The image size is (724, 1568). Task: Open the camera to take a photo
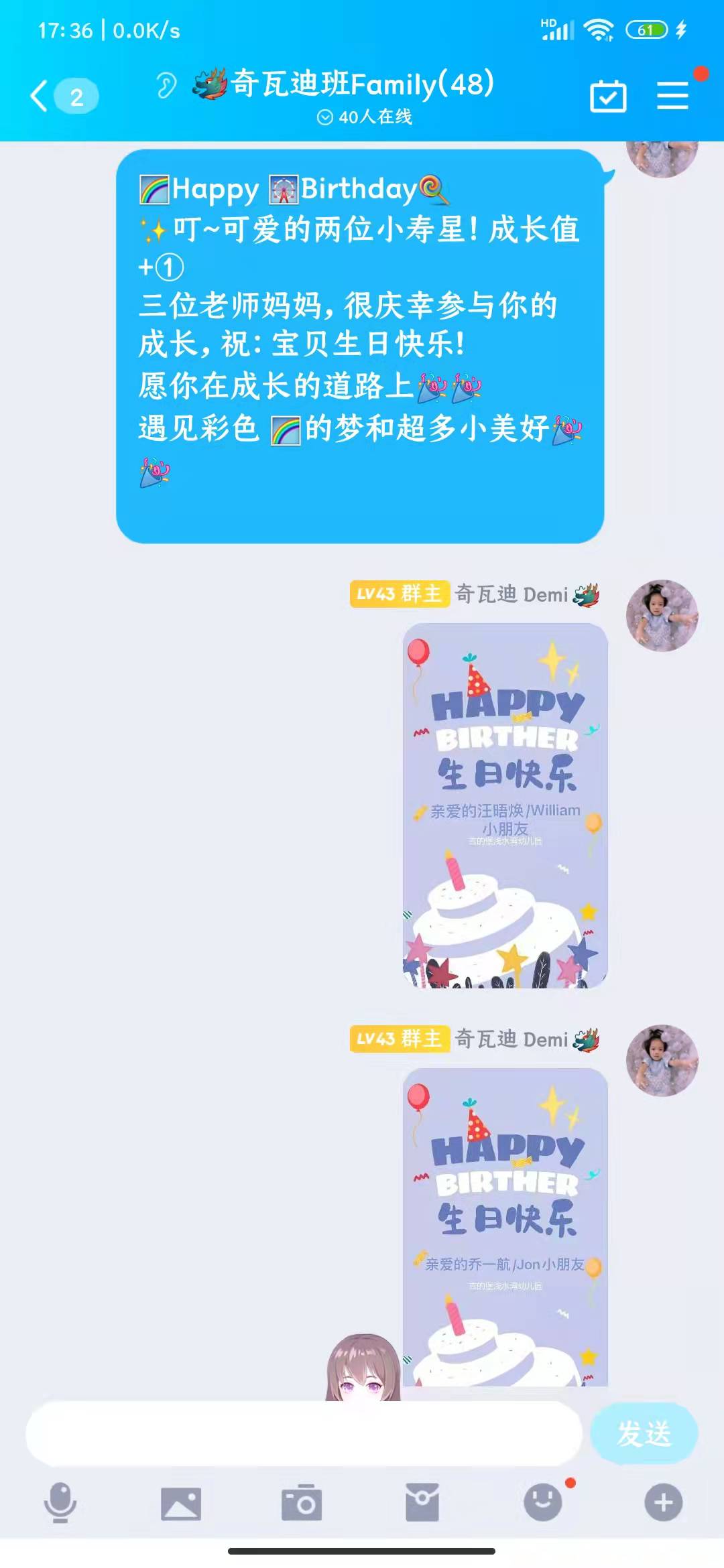pyautogui.click(x=302, y=1503)
